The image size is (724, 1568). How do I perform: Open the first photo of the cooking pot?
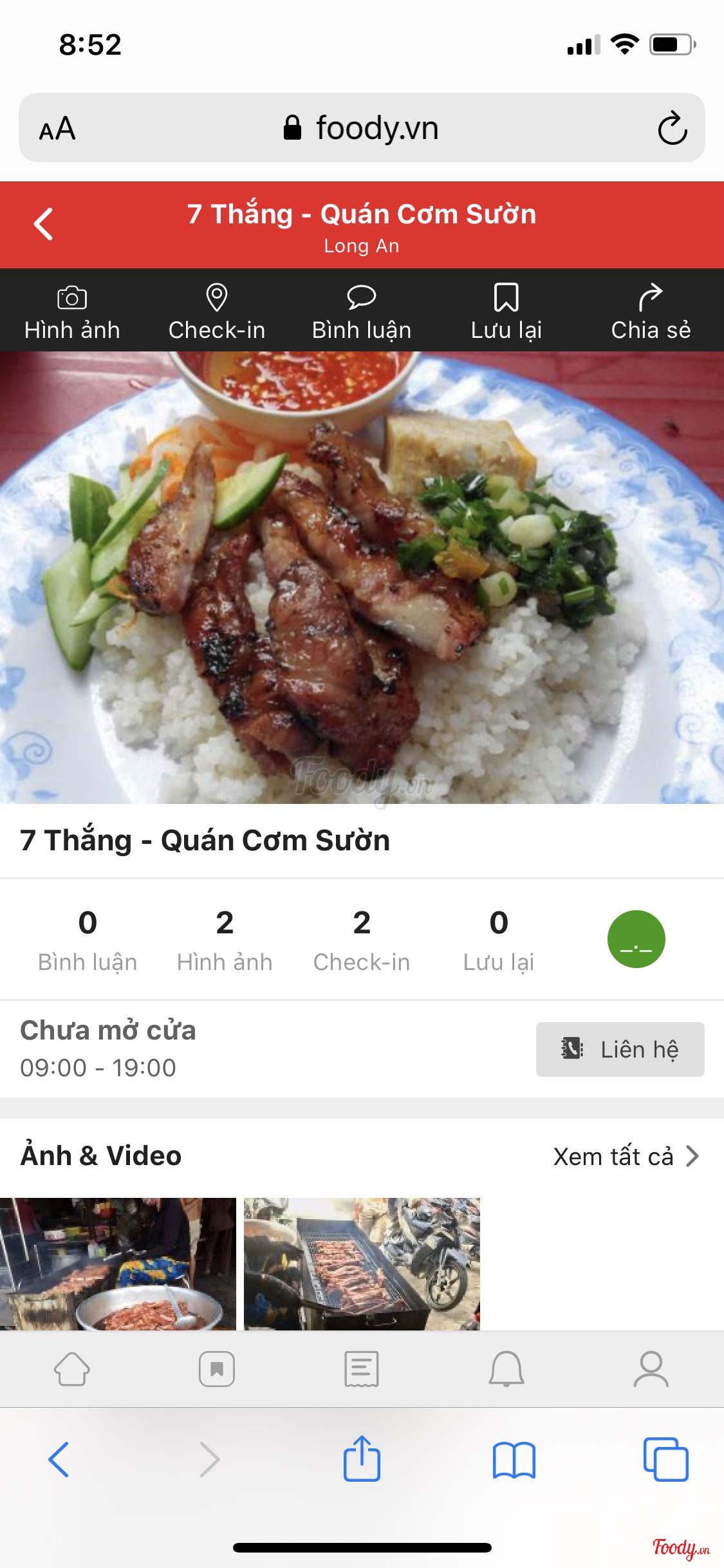pos(118,1263)
